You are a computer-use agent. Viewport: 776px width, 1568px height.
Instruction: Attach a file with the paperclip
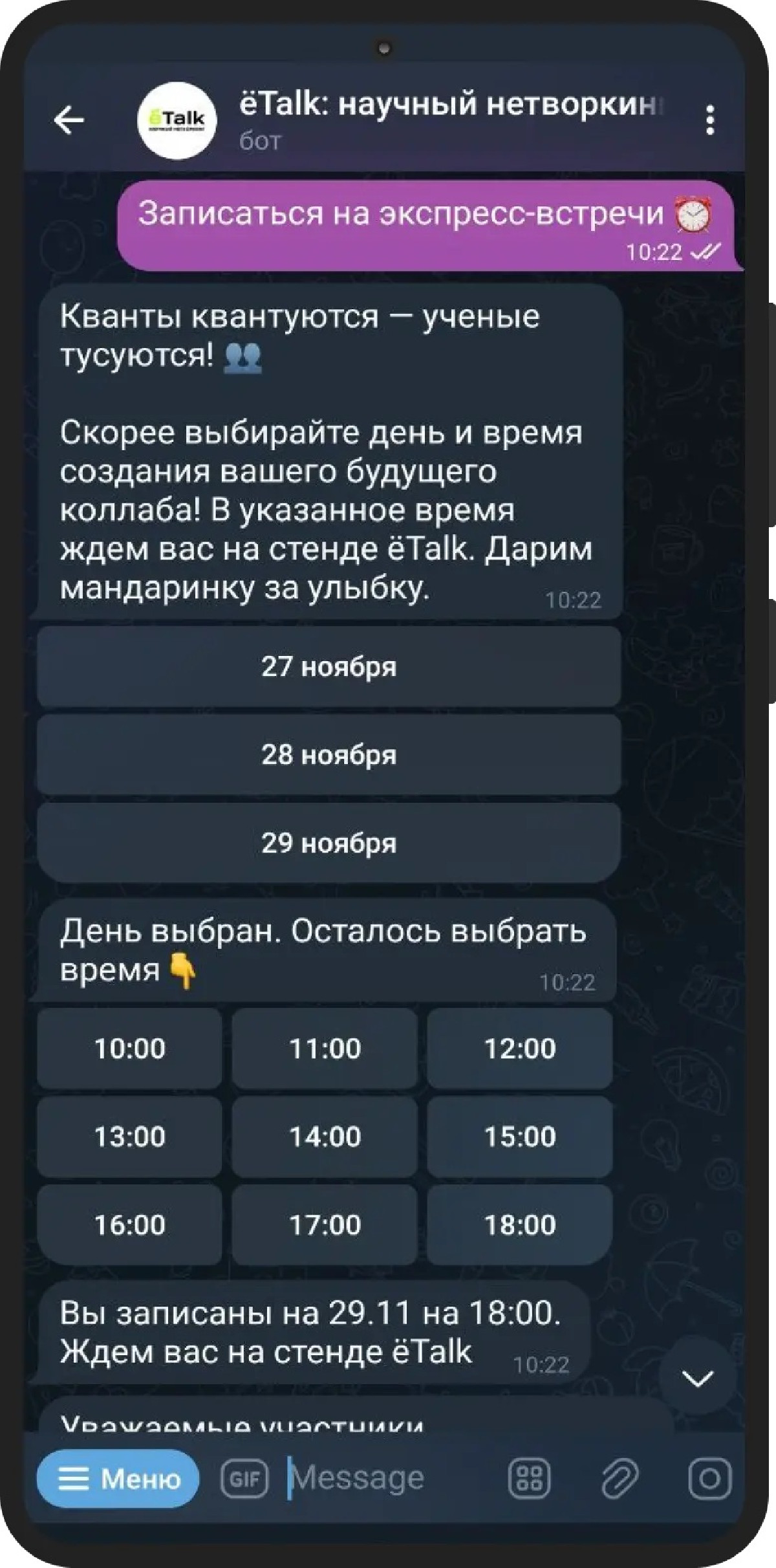click(620, 1479)
